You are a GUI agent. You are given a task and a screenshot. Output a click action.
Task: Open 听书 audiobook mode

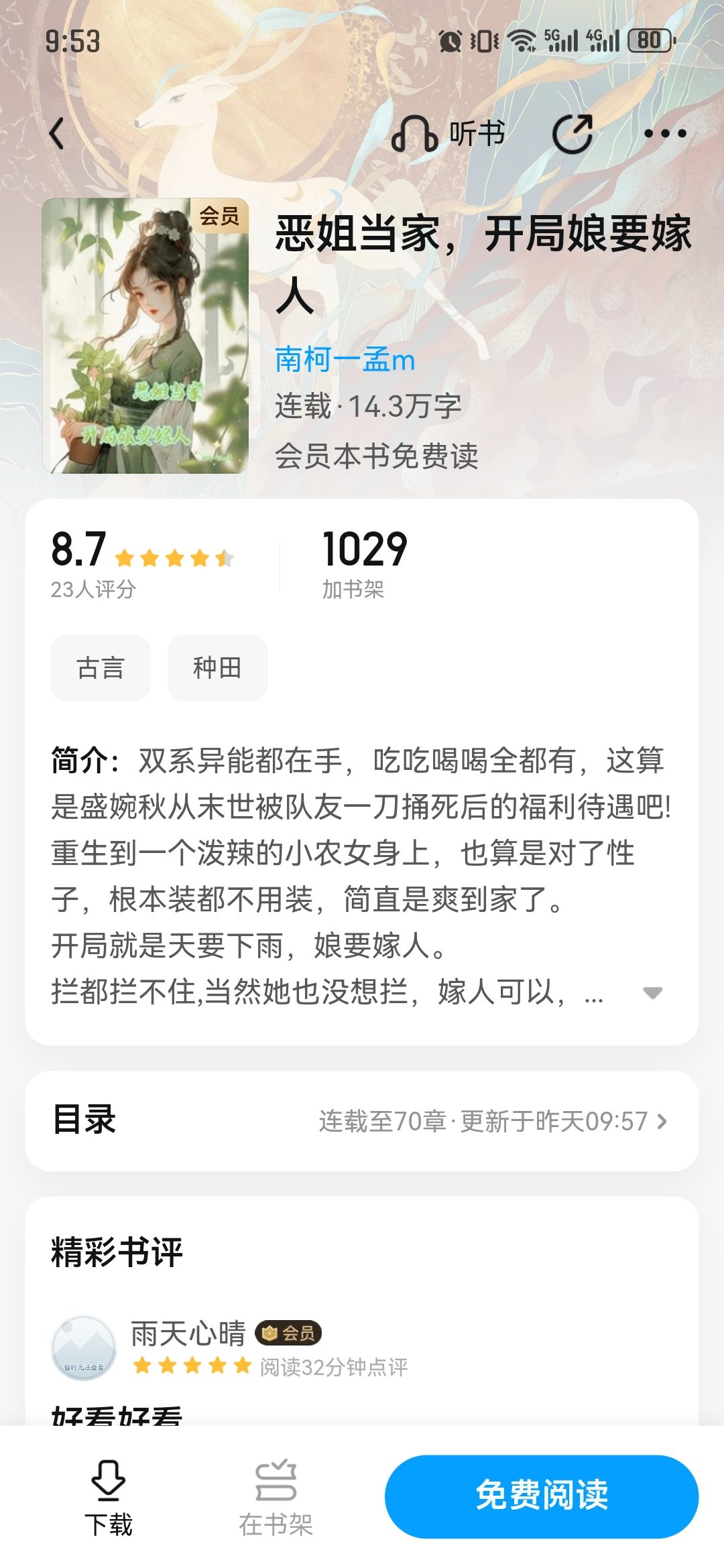(x=448, y=133)
